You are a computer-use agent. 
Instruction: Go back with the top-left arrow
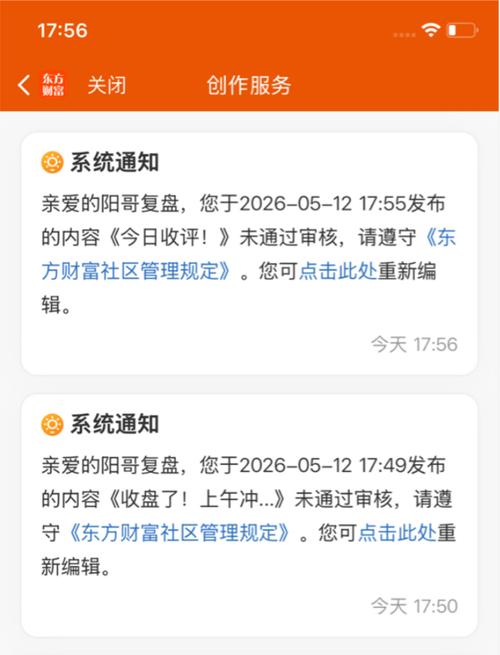[24, 85]
